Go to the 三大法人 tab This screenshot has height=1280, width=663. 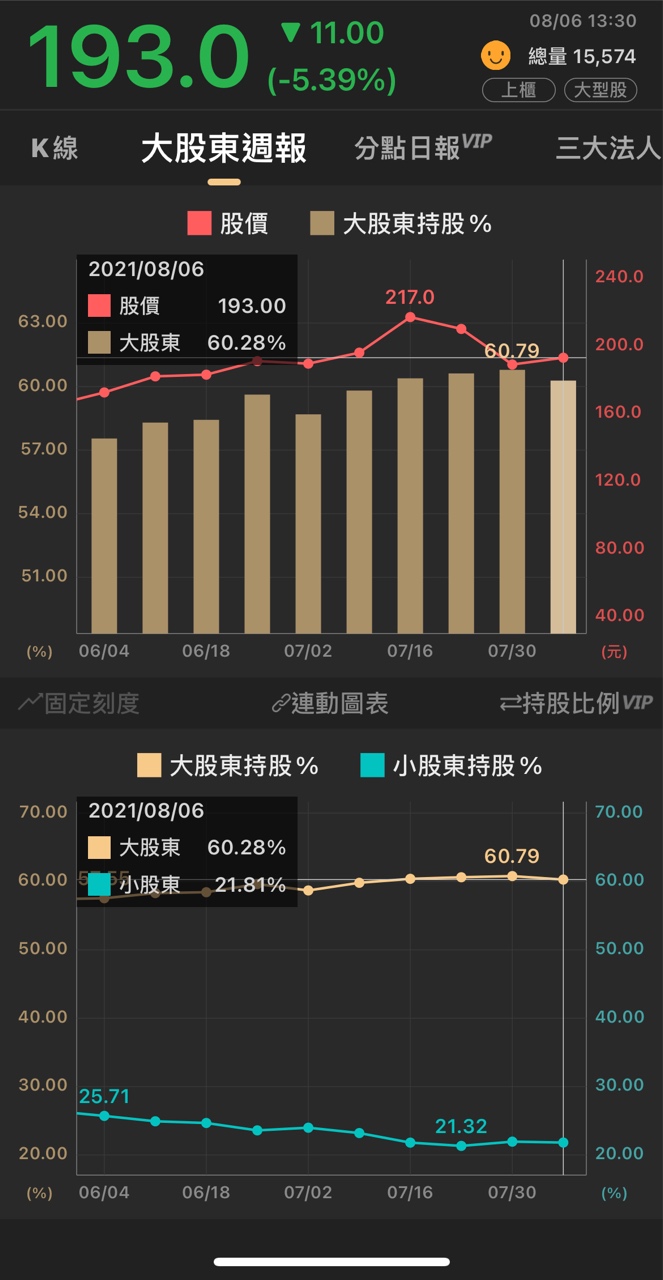608,149
